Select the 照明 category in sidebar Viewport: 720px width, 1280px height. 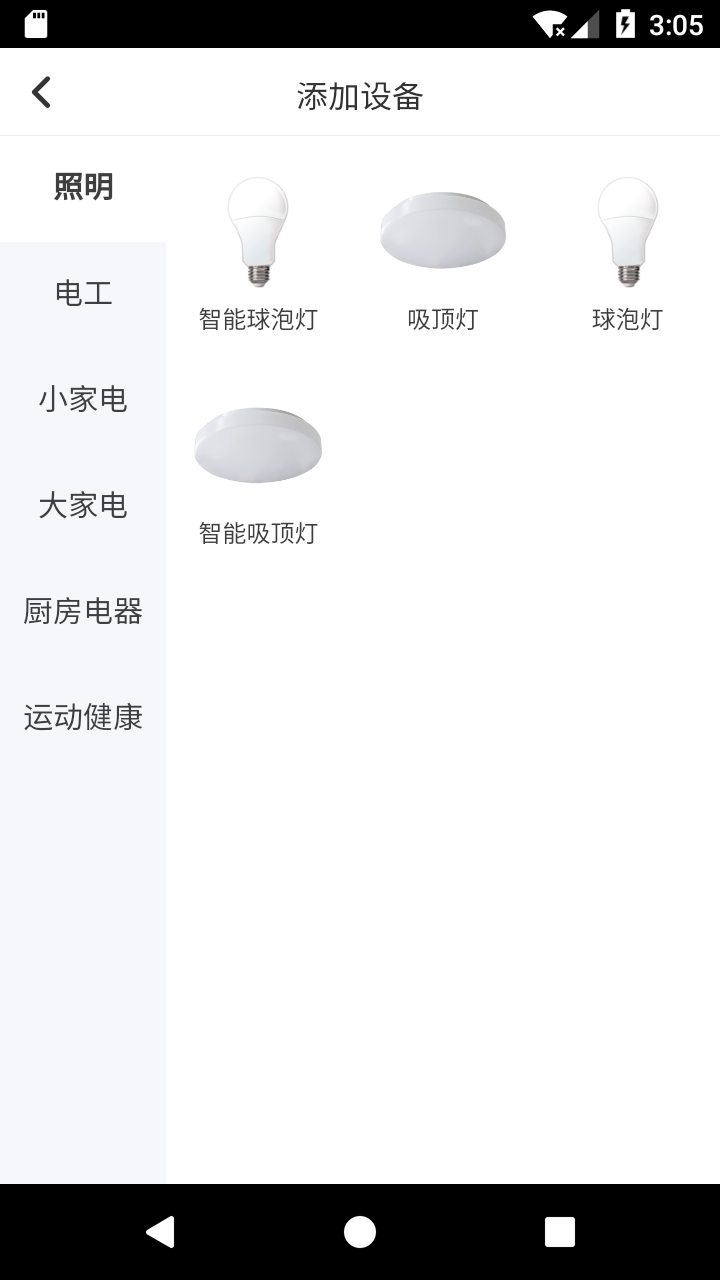click(82, 187)
